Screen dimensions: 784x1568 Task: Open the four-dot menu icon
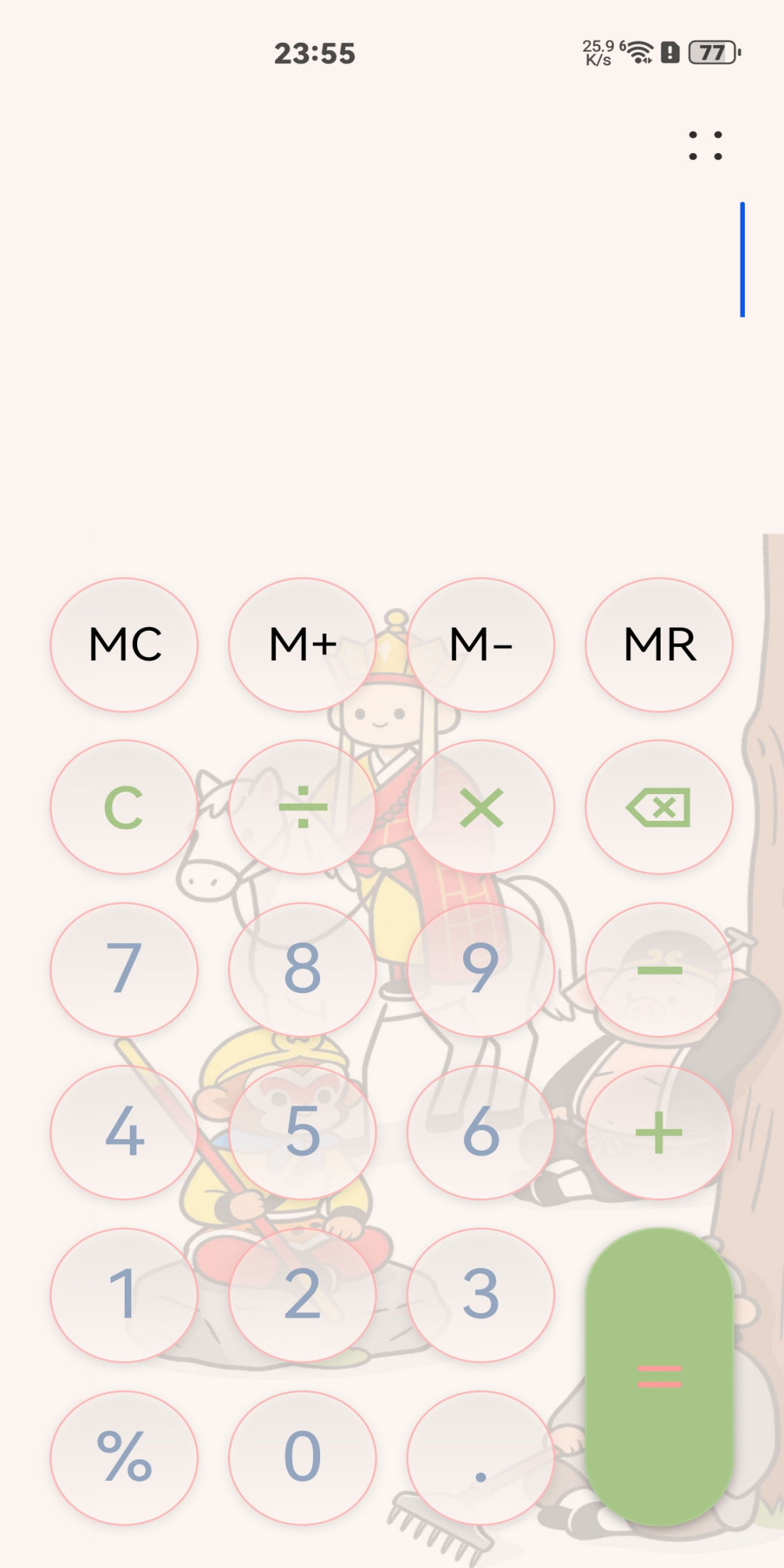tap(705, 145)
